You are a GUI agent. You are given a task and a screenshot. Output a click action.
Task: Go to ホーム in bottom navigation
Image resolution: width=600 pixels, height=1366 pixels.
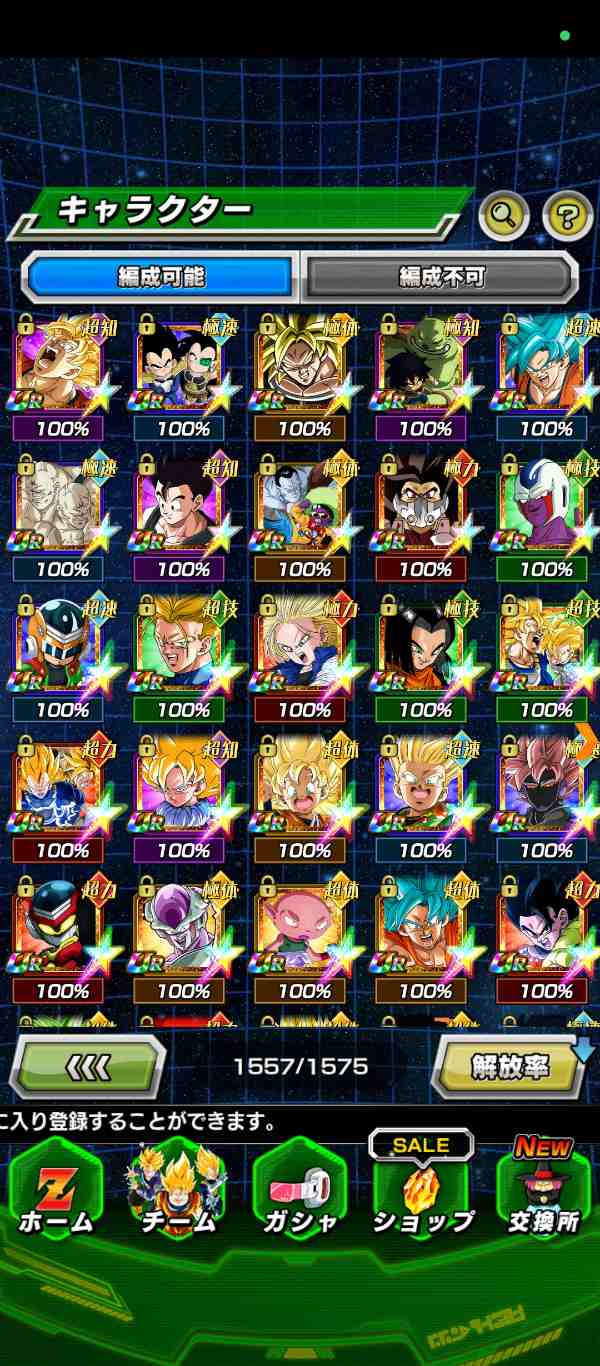coord(55,1190)
